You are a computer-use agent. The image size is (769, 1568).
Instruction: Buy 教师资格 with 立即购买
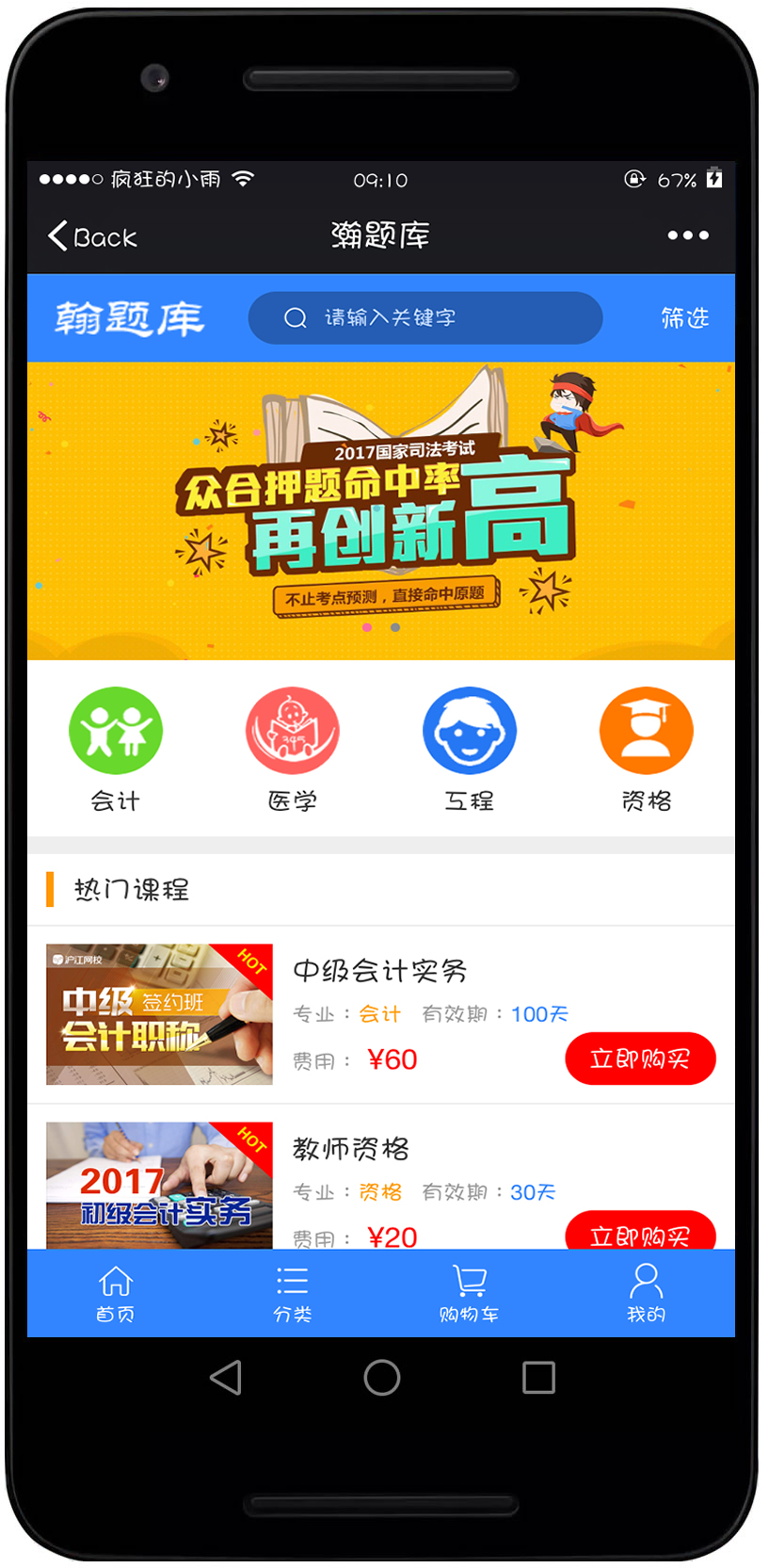pos(639,1233)
